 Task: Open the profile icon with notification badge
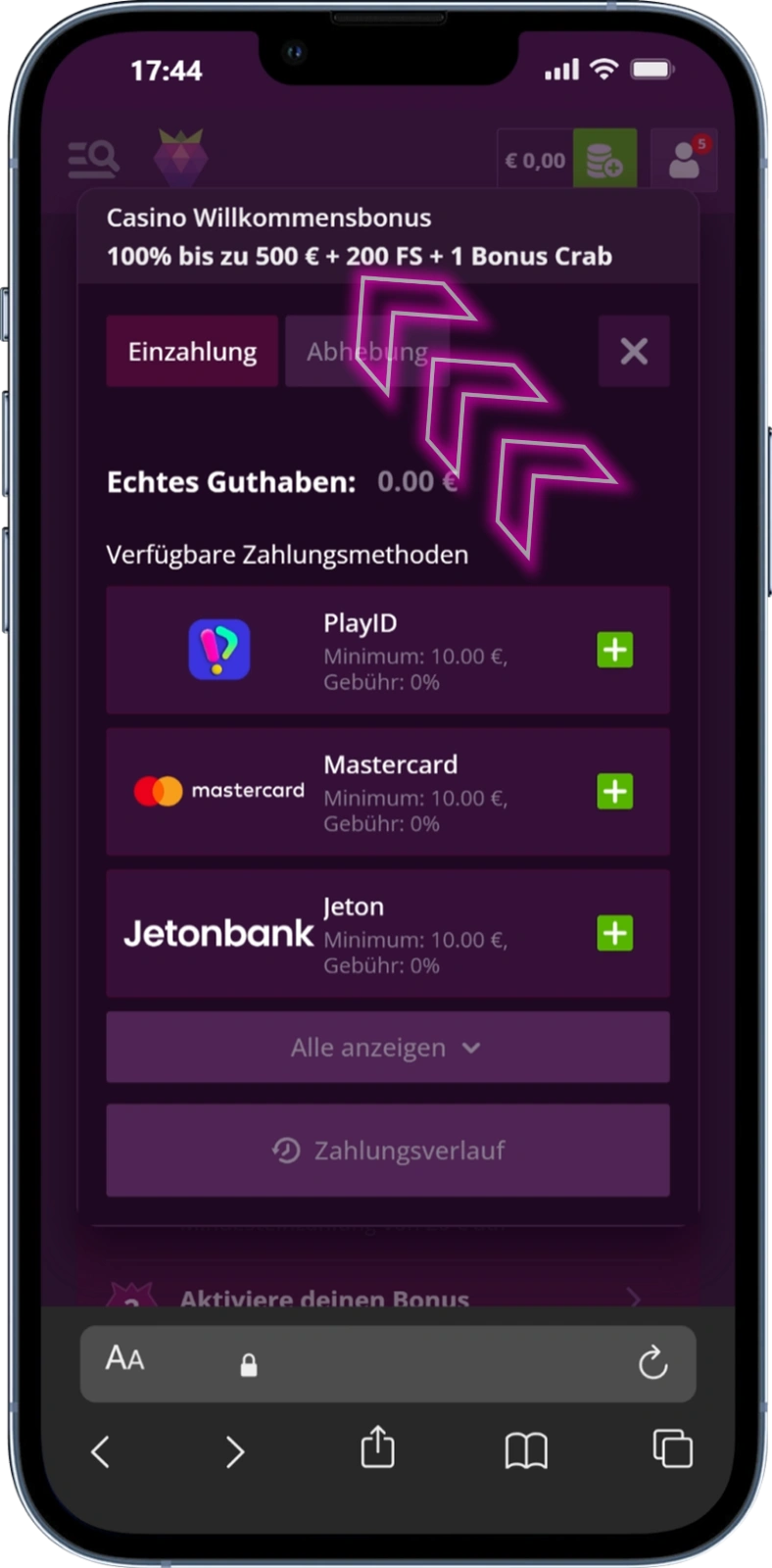click(x=683, y=160)
